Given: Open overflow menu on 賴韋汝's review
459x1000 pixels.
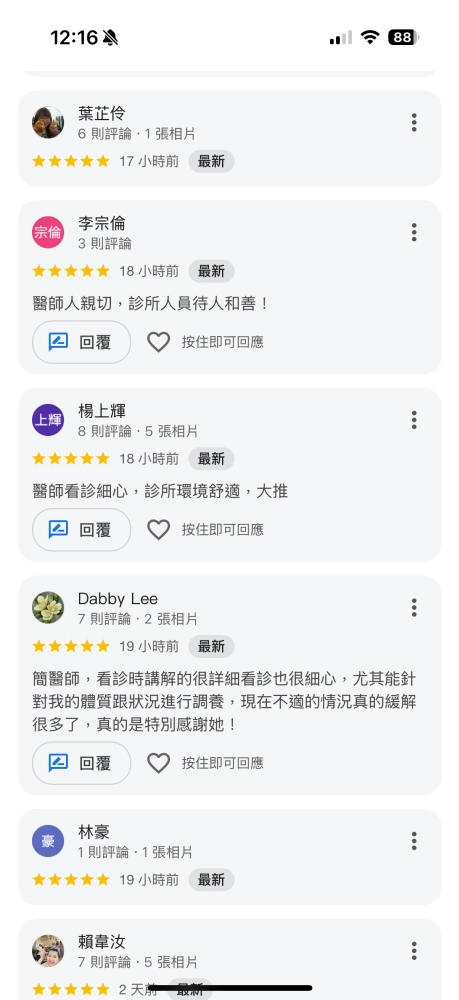Looking at the screenshot, I should click(x=414, y=950).
